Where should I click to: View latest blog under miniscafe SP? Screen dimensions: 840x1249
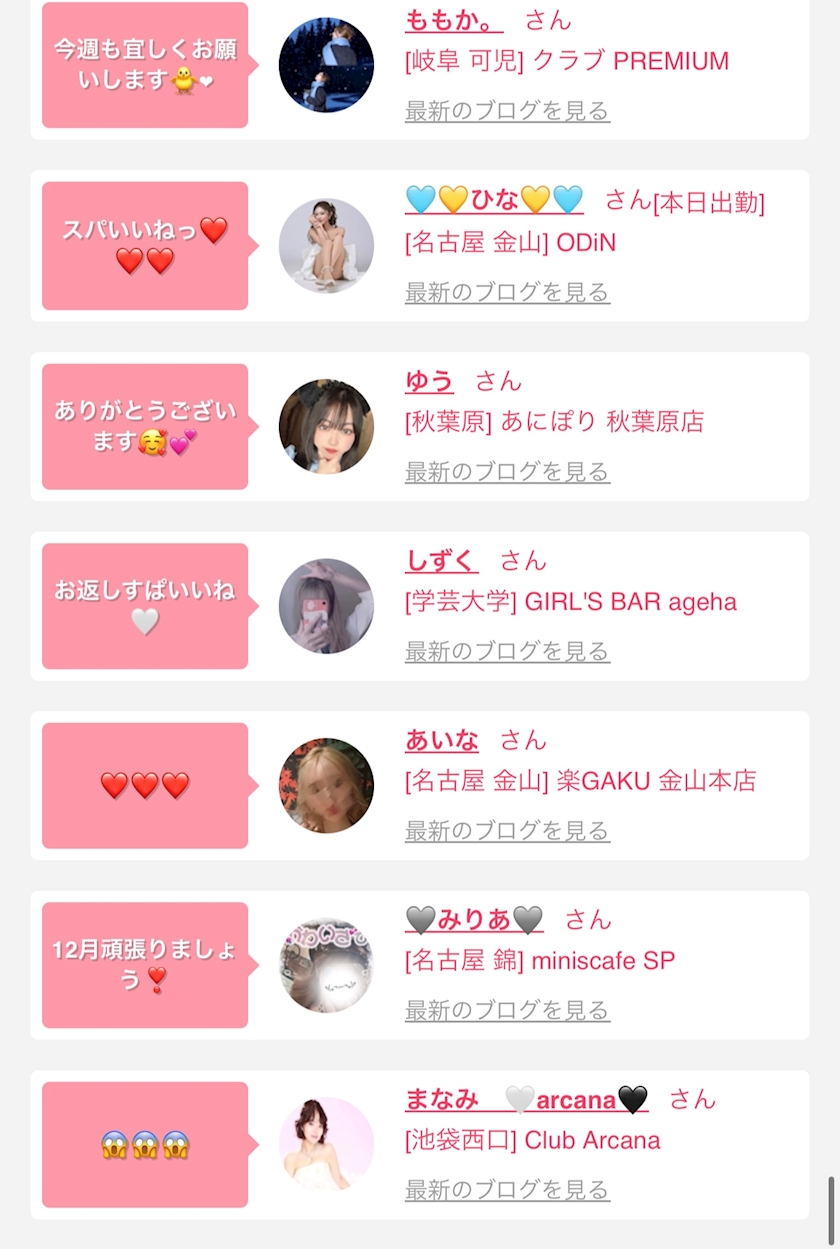point(507,1011)
